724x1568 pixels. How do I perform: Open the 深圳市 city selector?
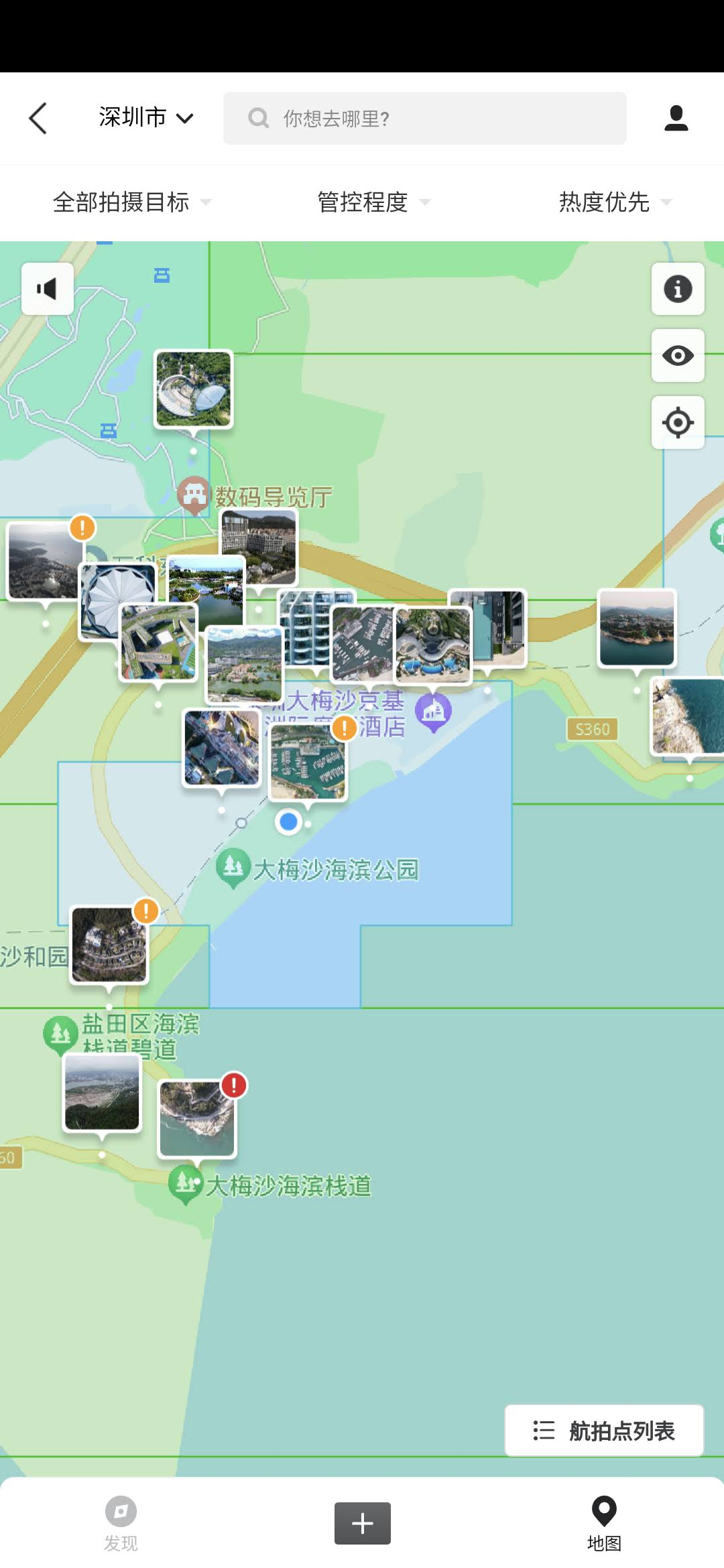145,118
